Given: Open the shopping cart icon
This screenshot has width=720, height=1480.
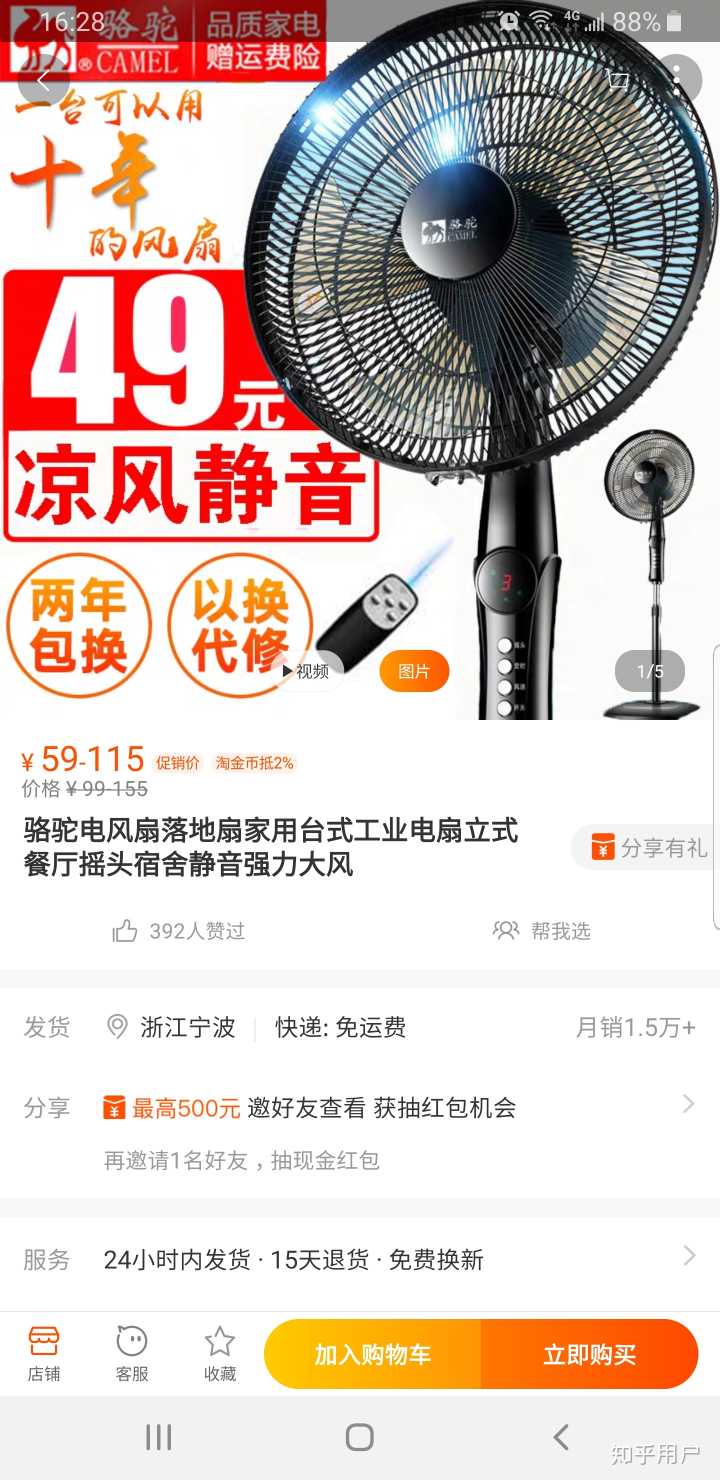Looking at the screenshot, I should pyautogui.click(x=619, y=80).
